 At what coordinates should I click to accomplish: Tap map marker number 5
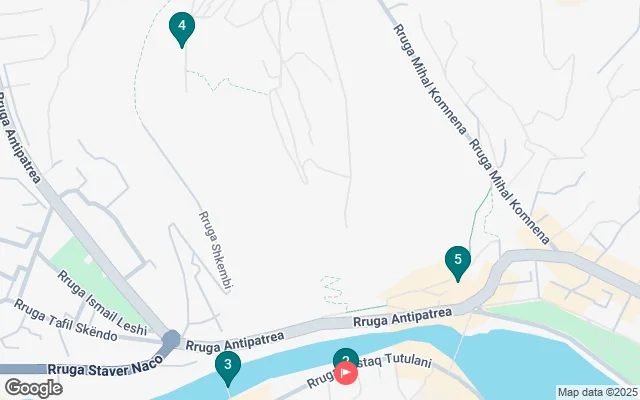tap(458, 262)
